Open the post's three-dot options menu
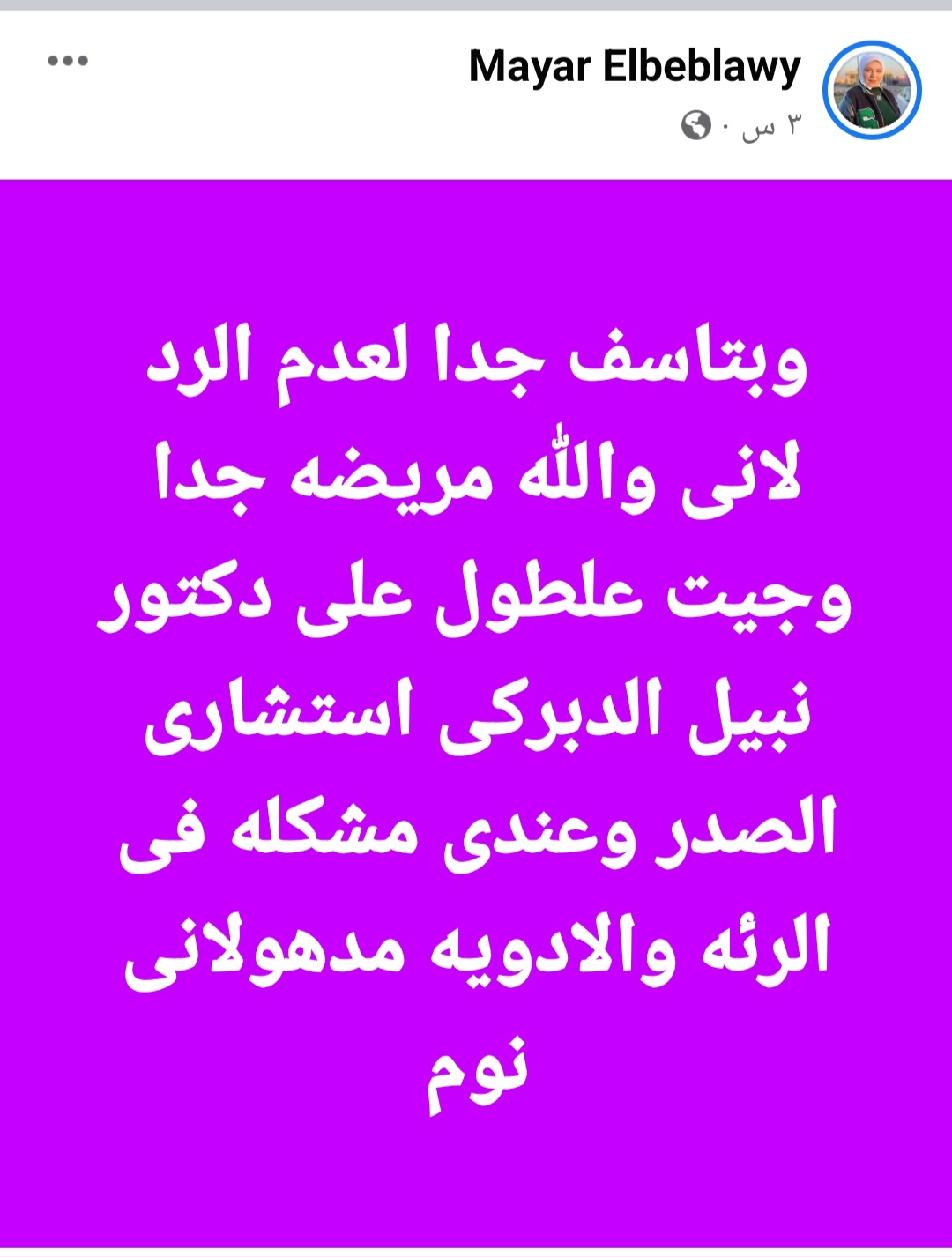952x1257 pixels. [x=68, y=61]
